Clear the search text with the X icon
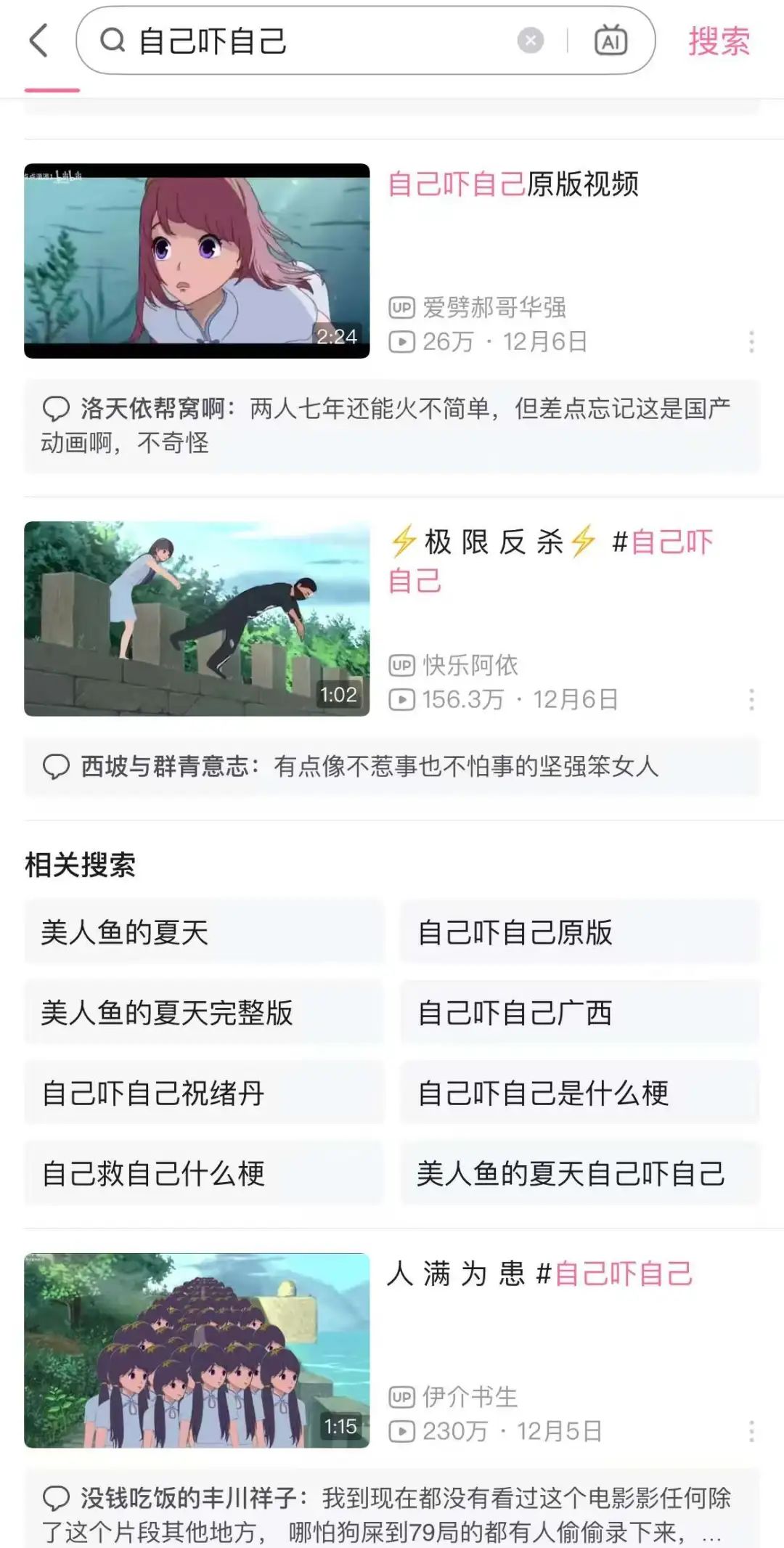Screen dimensions: 784x1548 530,41
